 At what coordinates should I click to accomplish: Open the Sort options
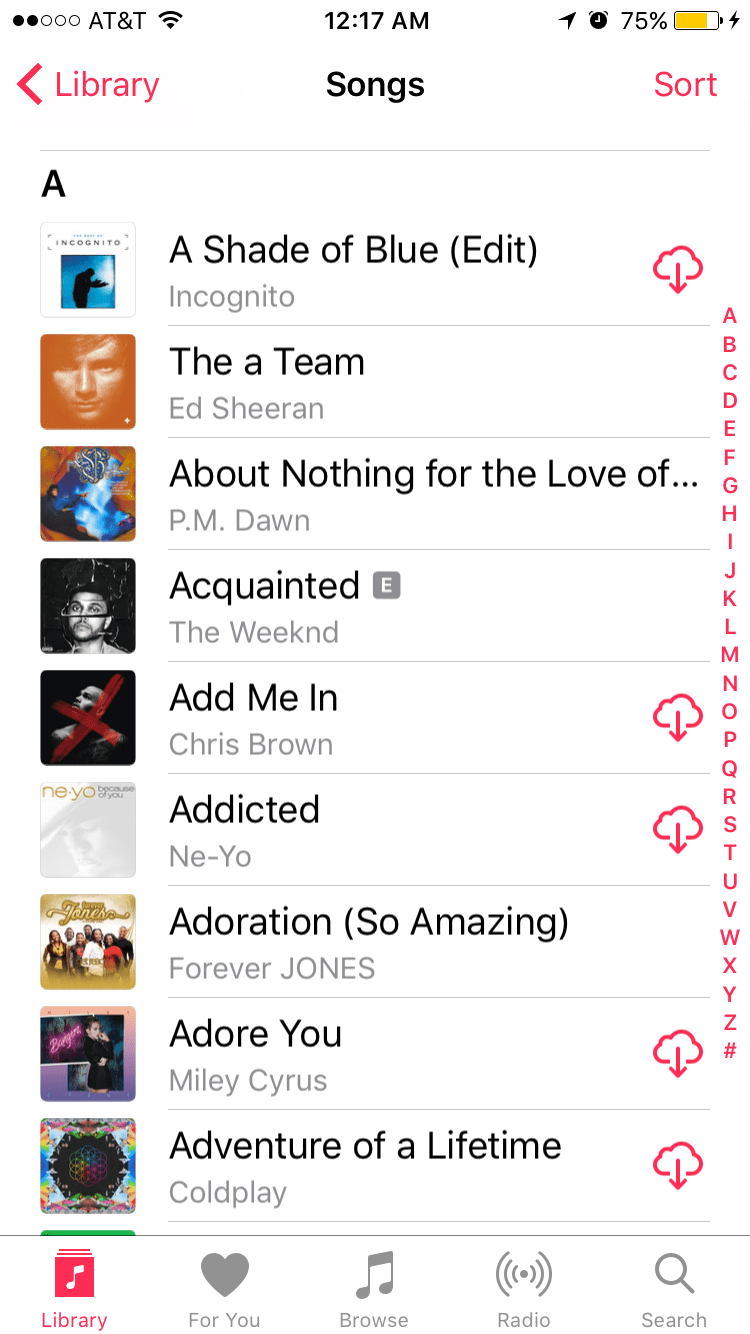pos(685,85)
